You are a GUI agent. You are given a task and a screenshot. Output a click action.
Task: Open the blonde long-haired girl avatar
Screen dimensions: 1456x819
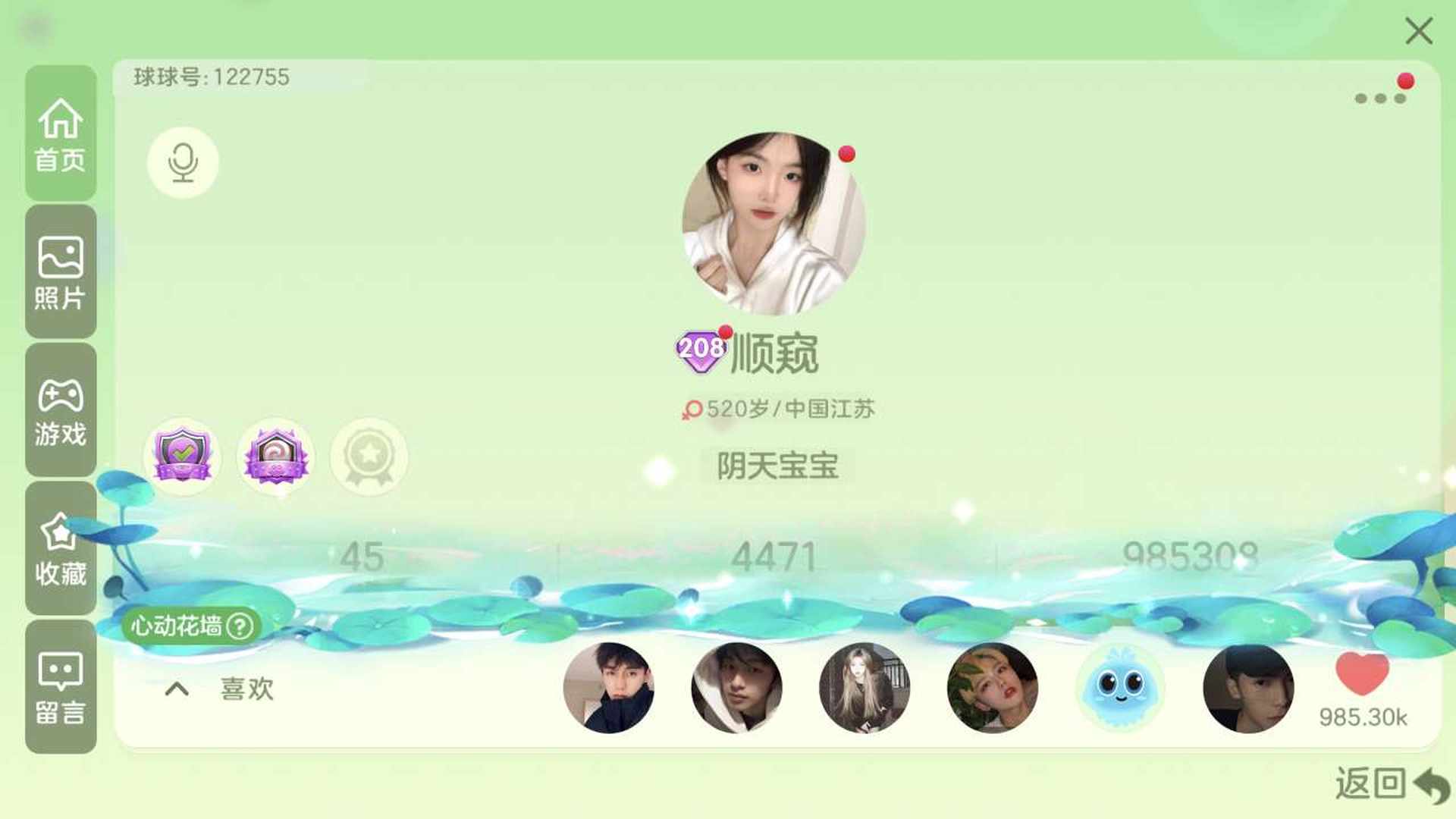pyautogui.click(x=864, y=688)
